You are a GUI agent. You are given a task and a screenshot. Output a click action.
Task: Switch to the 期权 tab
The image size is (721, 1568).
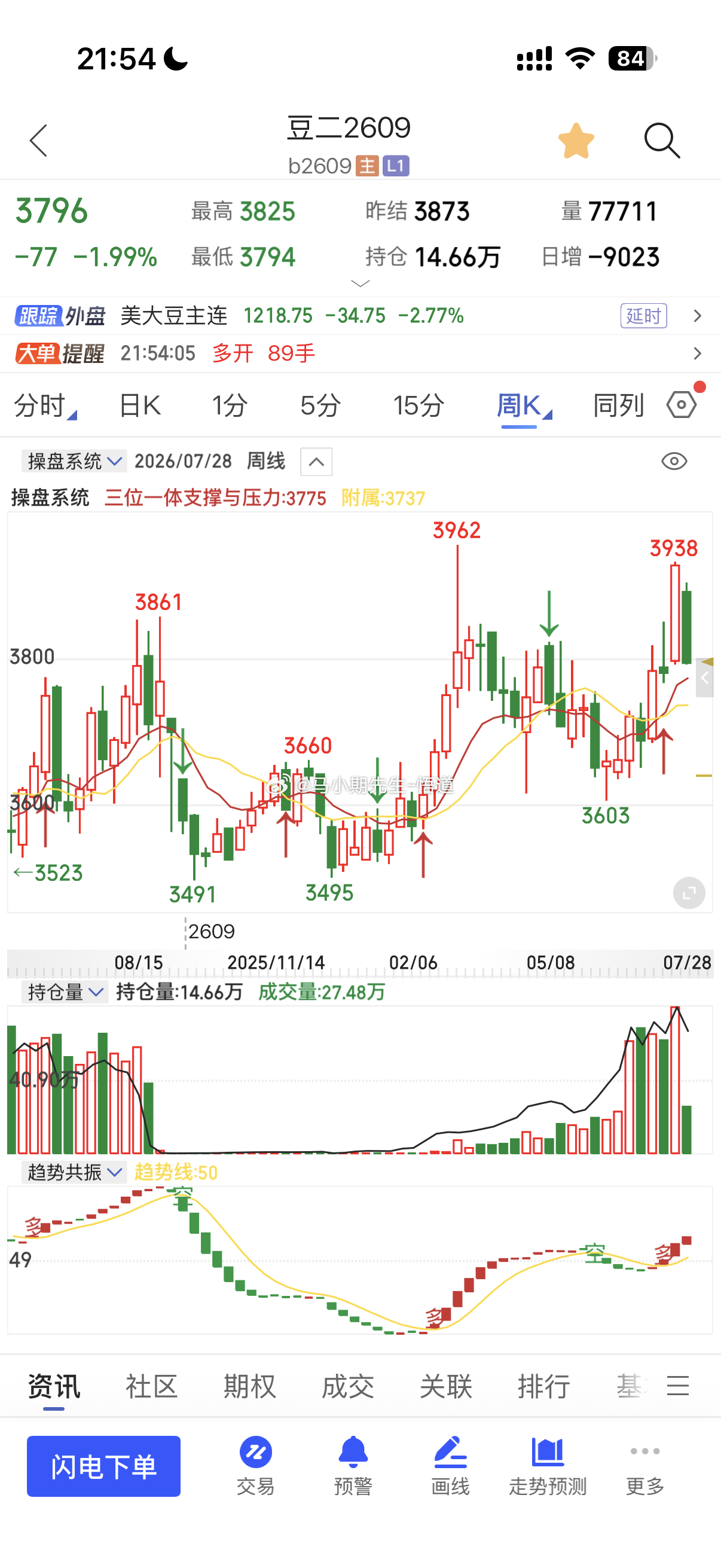click(249, 1387)
